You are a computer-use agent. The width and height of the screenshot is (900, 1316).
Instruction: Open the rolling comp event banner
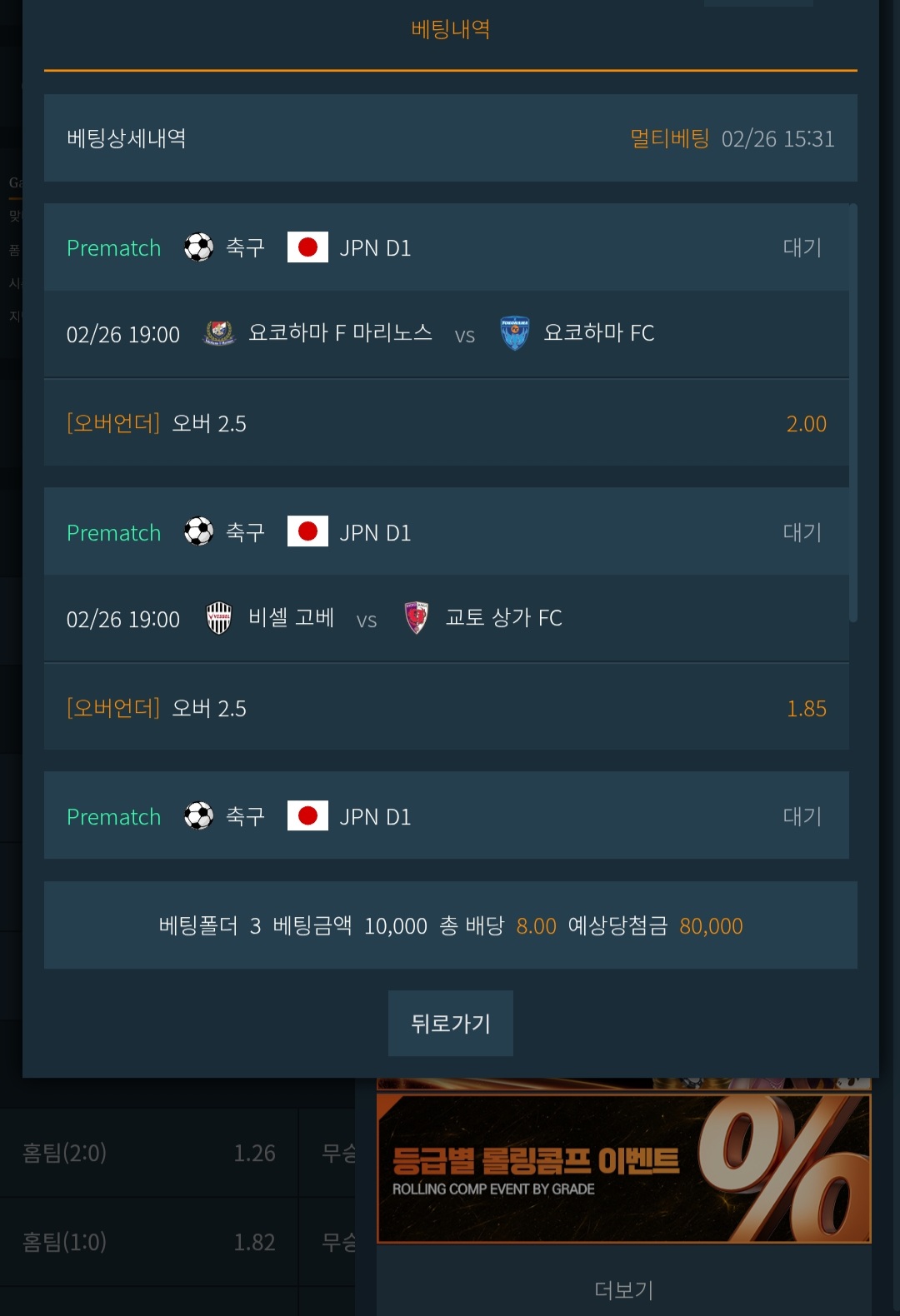point(623,1168)
